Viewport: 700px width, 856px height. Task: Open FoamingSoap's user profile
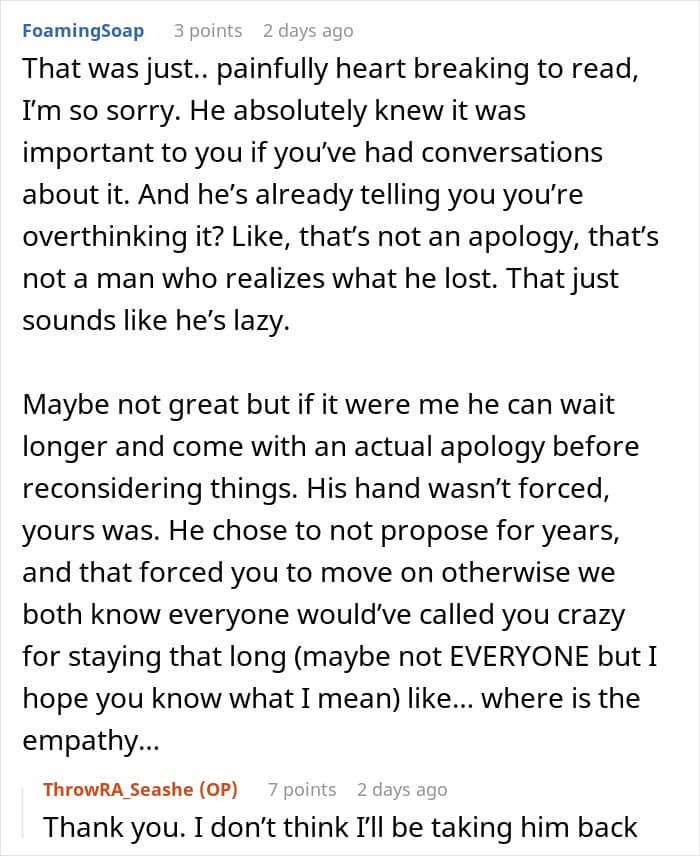point(83,31)
